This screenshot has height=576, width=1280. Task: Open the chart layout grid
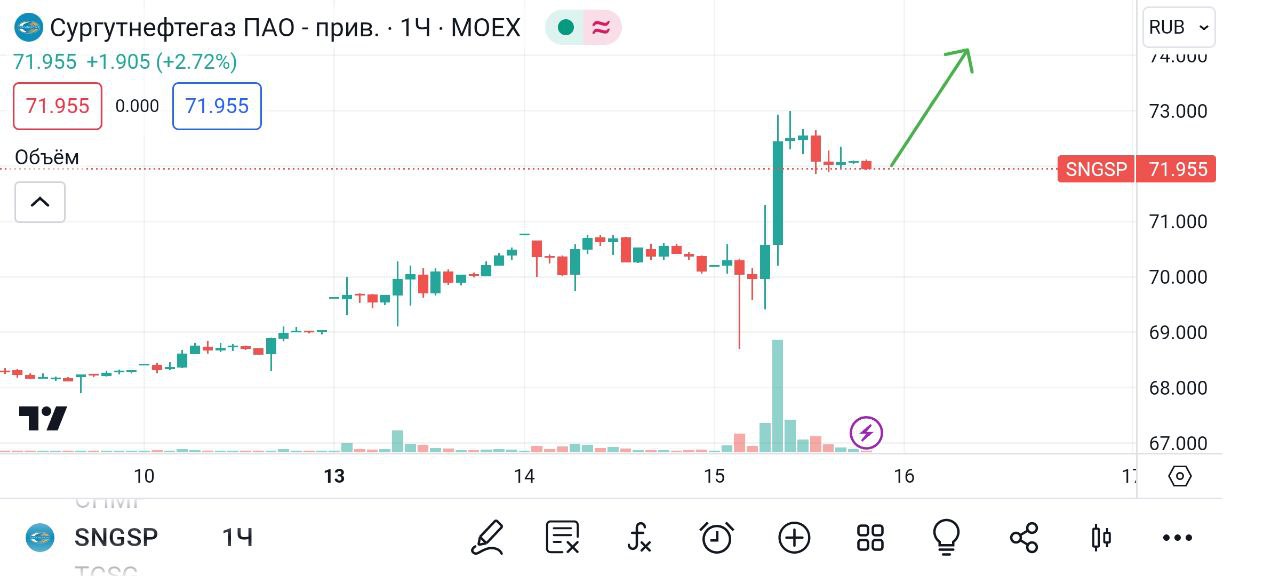870,538
